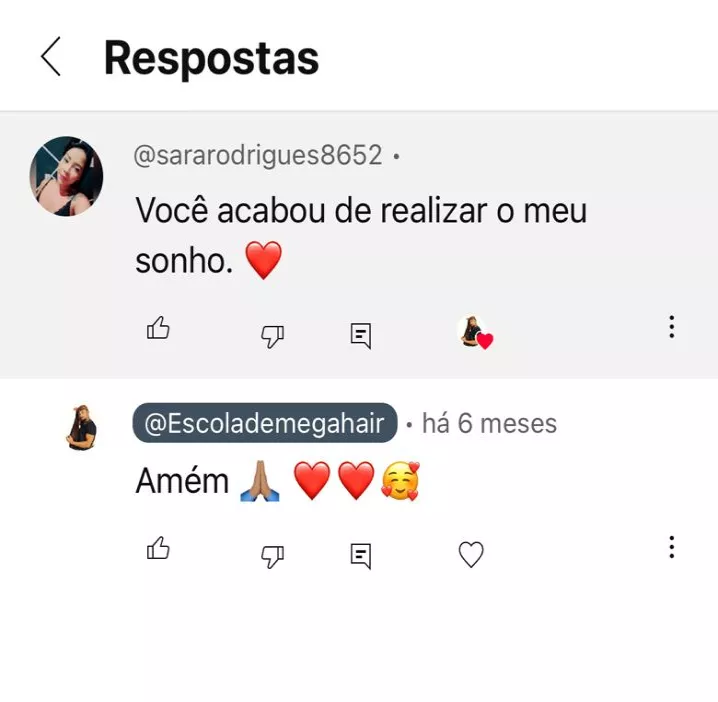This screenshot has width=718, height=702.
Task: Like the Amém reply
Action: [158, 549]
